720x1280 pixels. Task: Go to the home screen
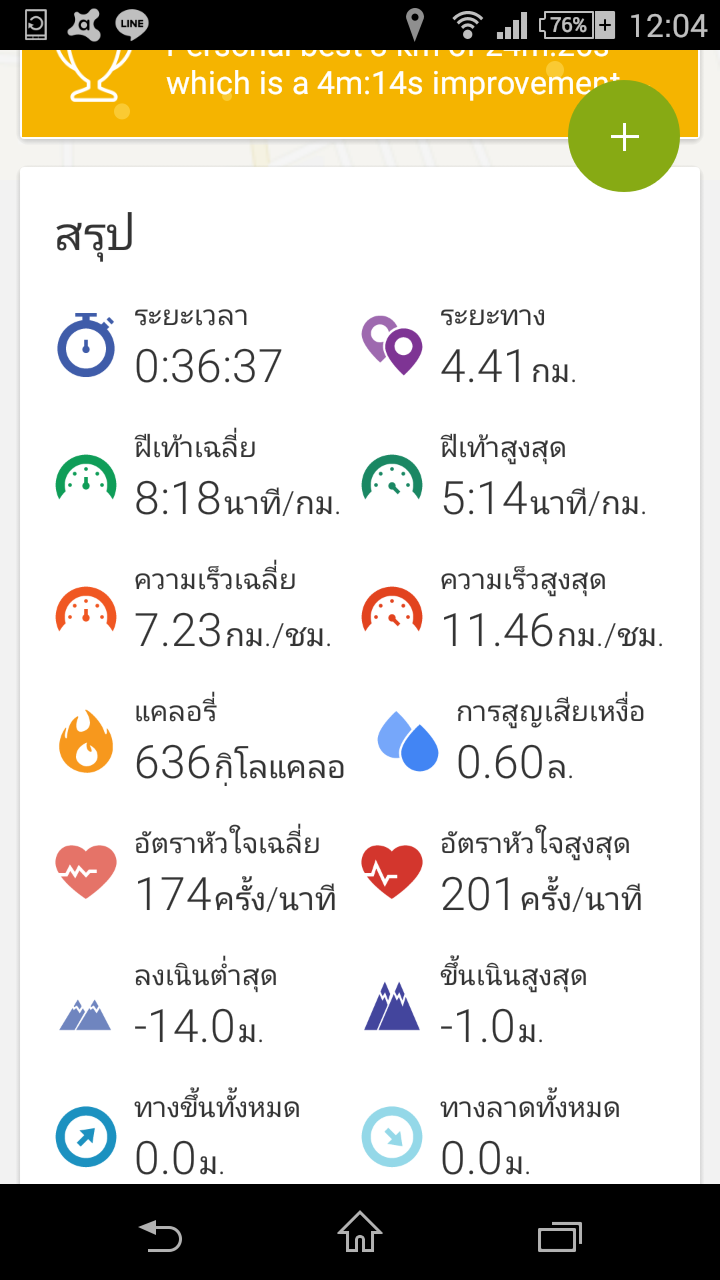point(360,1232)
